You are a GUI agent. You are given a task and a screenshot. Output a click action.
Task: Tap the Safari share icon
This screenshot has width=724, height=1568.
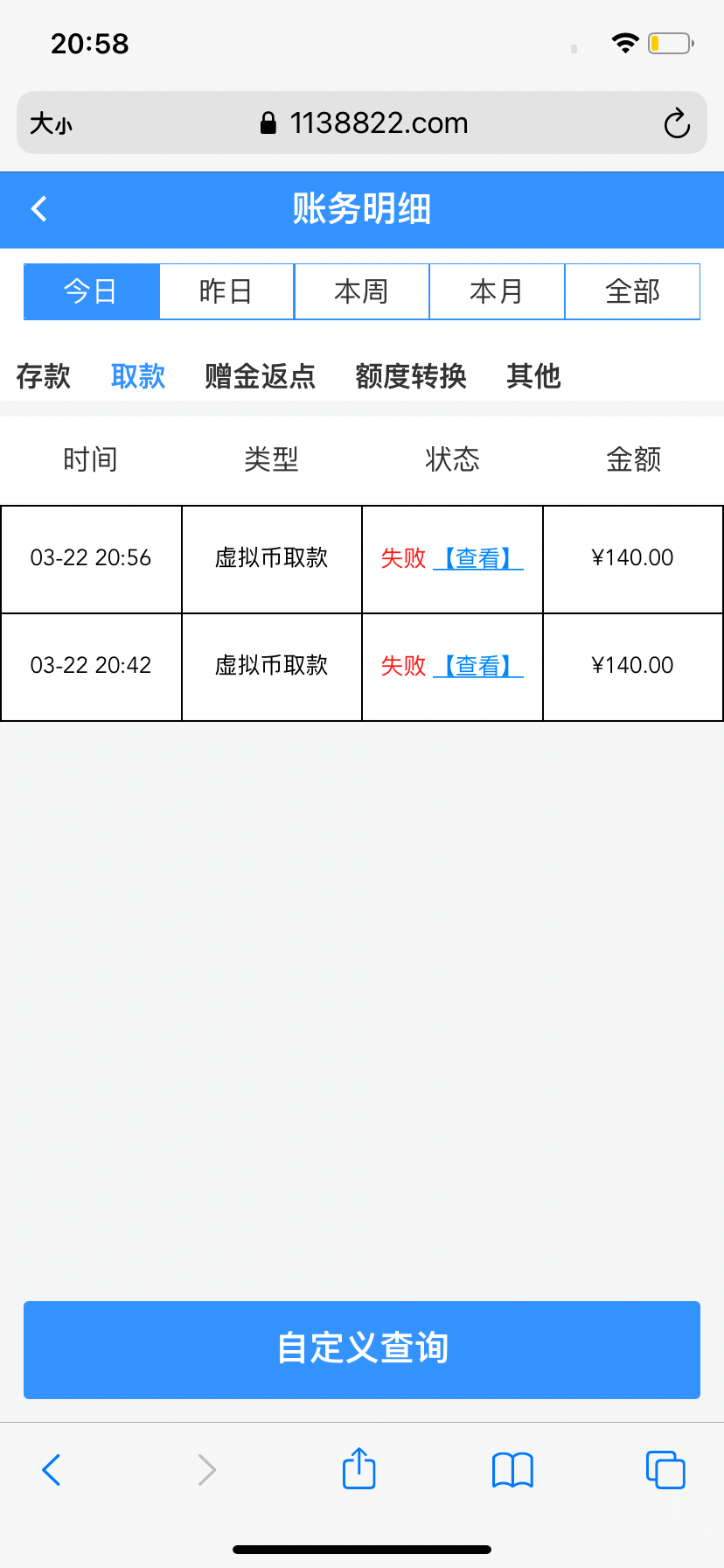click(359, 1470)
